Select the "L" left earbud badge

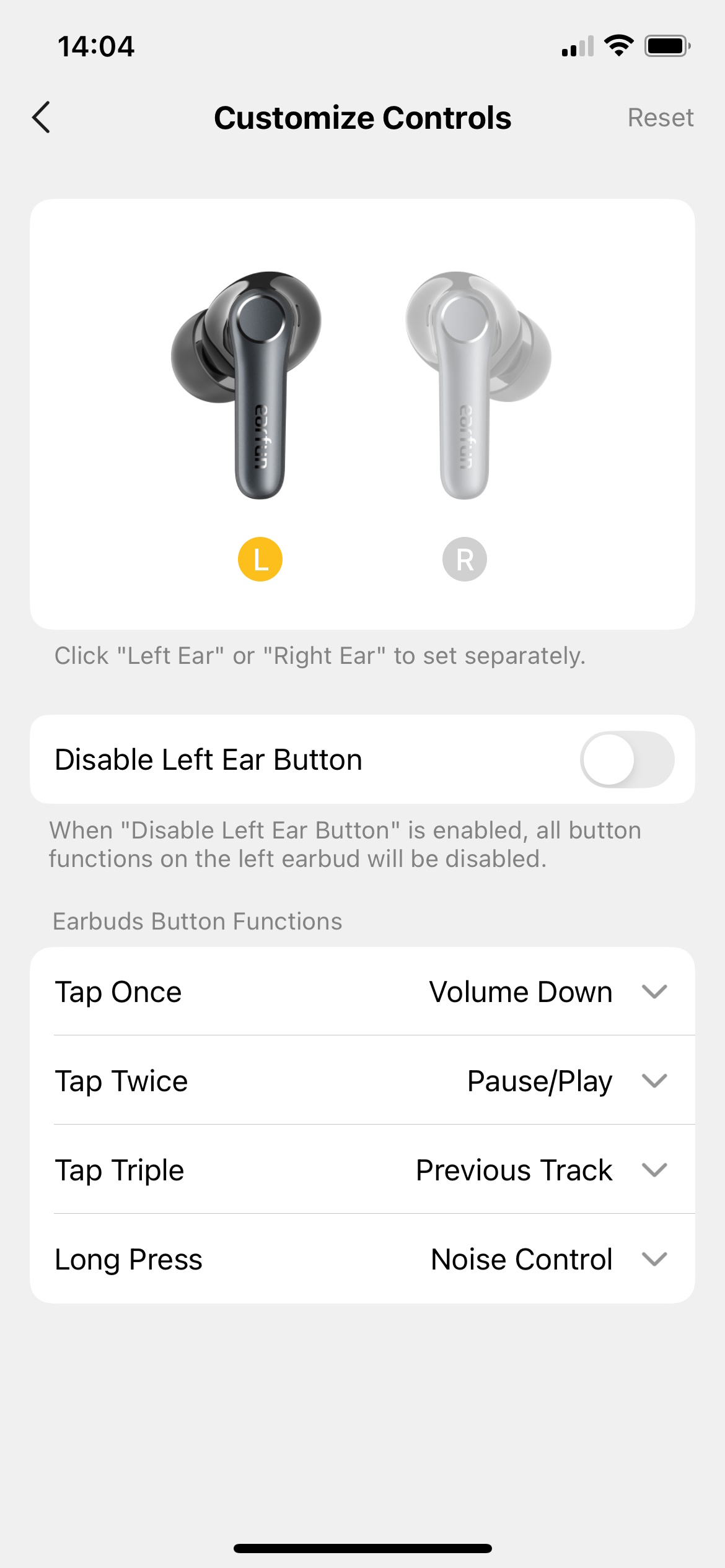[260, 559]
